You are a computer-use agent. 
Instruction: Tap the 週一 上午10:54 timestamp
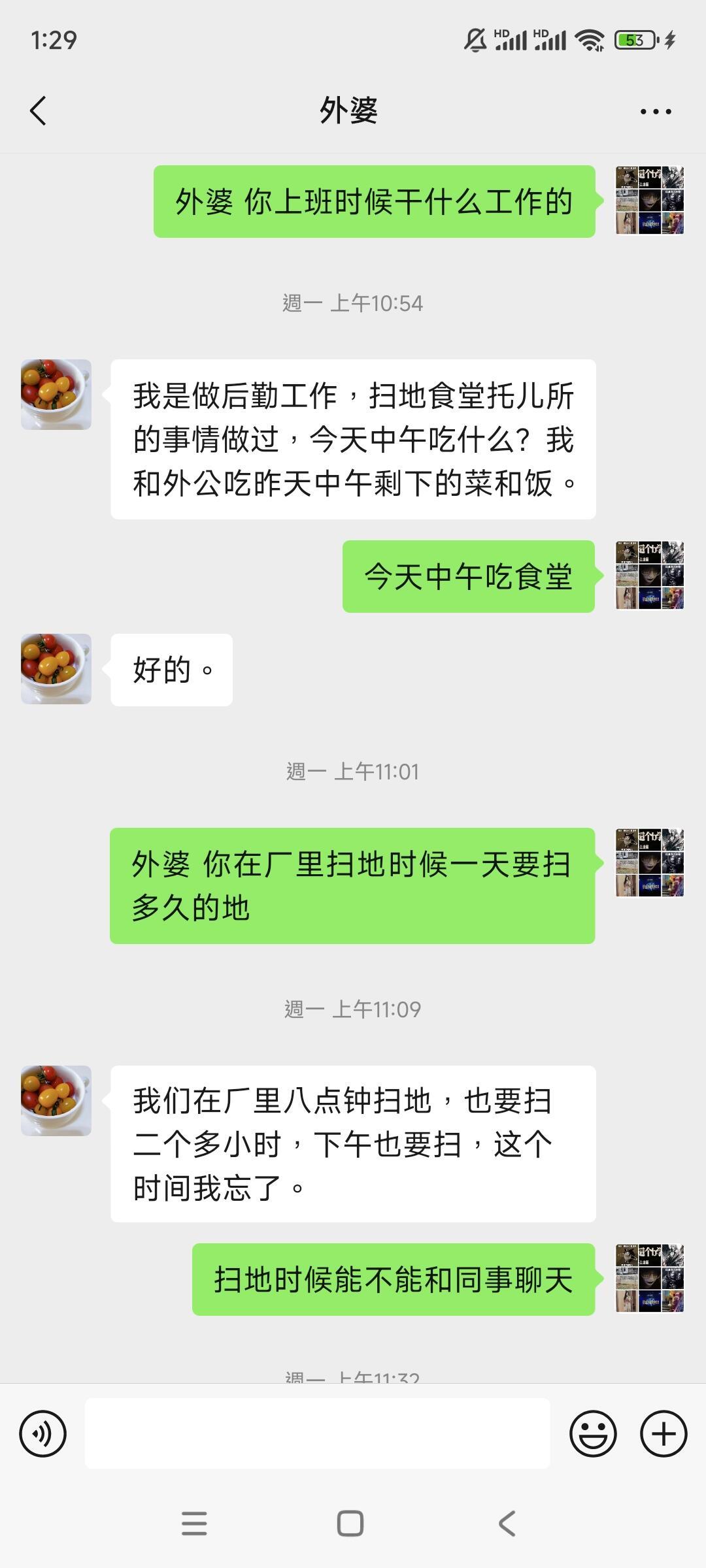tap(353, 302)
